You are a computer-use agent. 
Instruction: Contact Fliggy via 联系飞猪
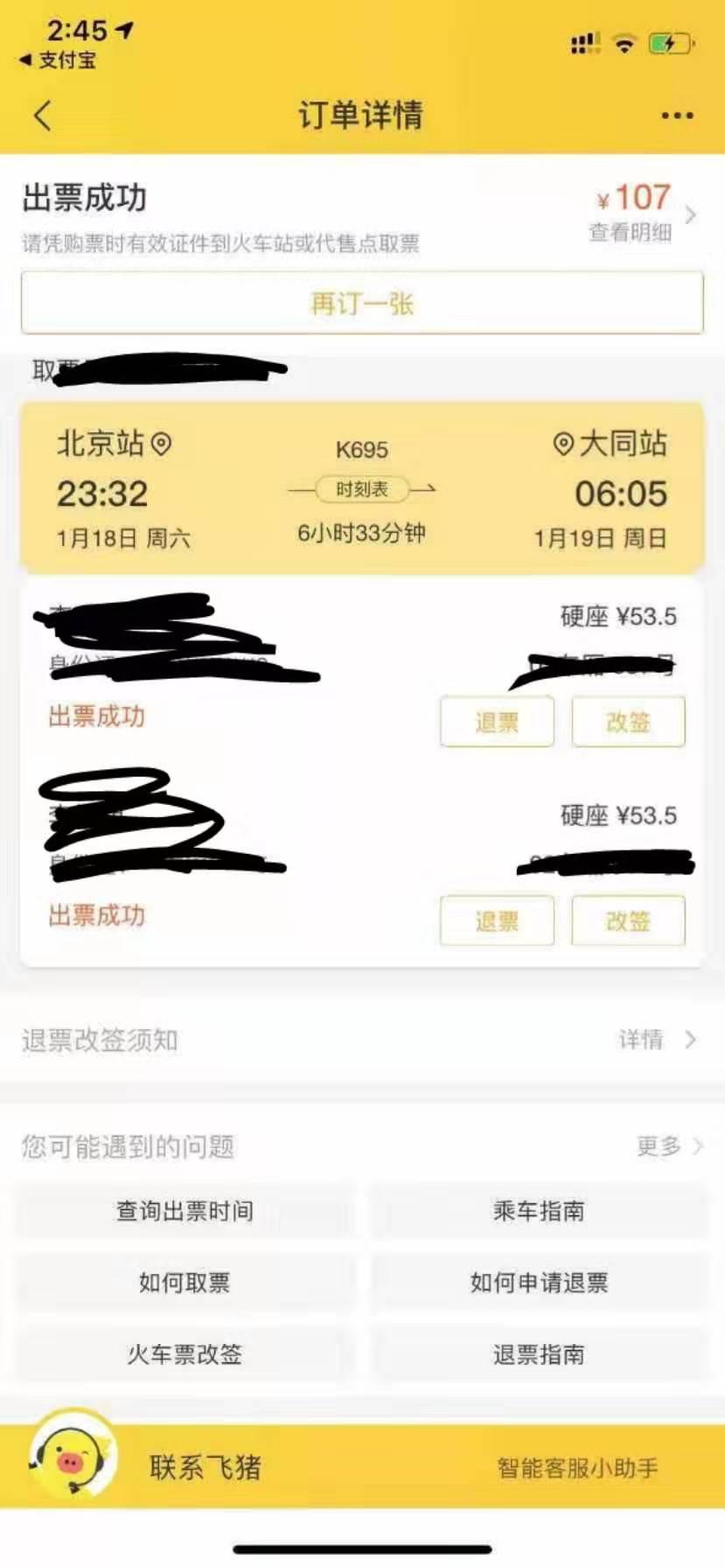point(206,1466)
